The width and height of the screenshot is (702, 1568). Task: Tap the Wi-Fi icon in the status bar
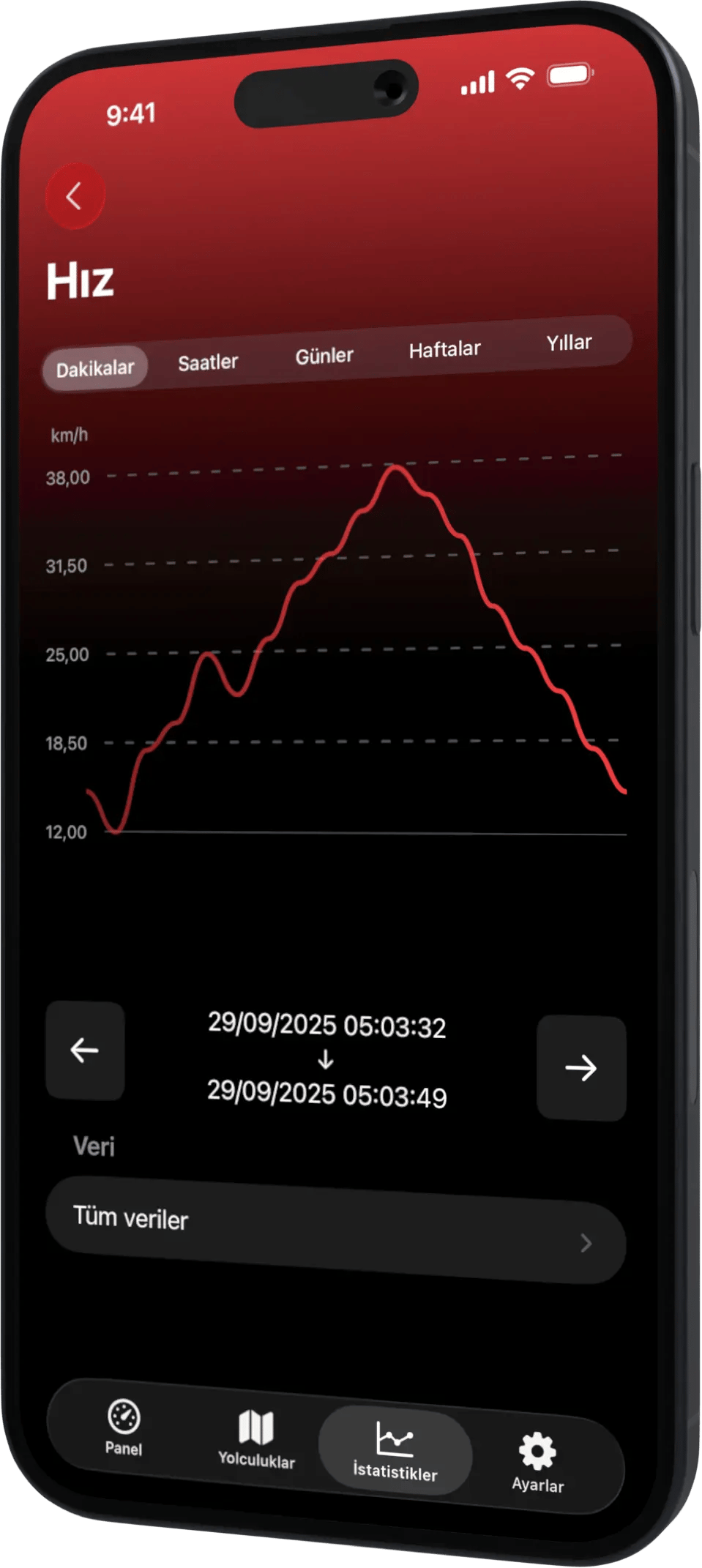point(519,78)
